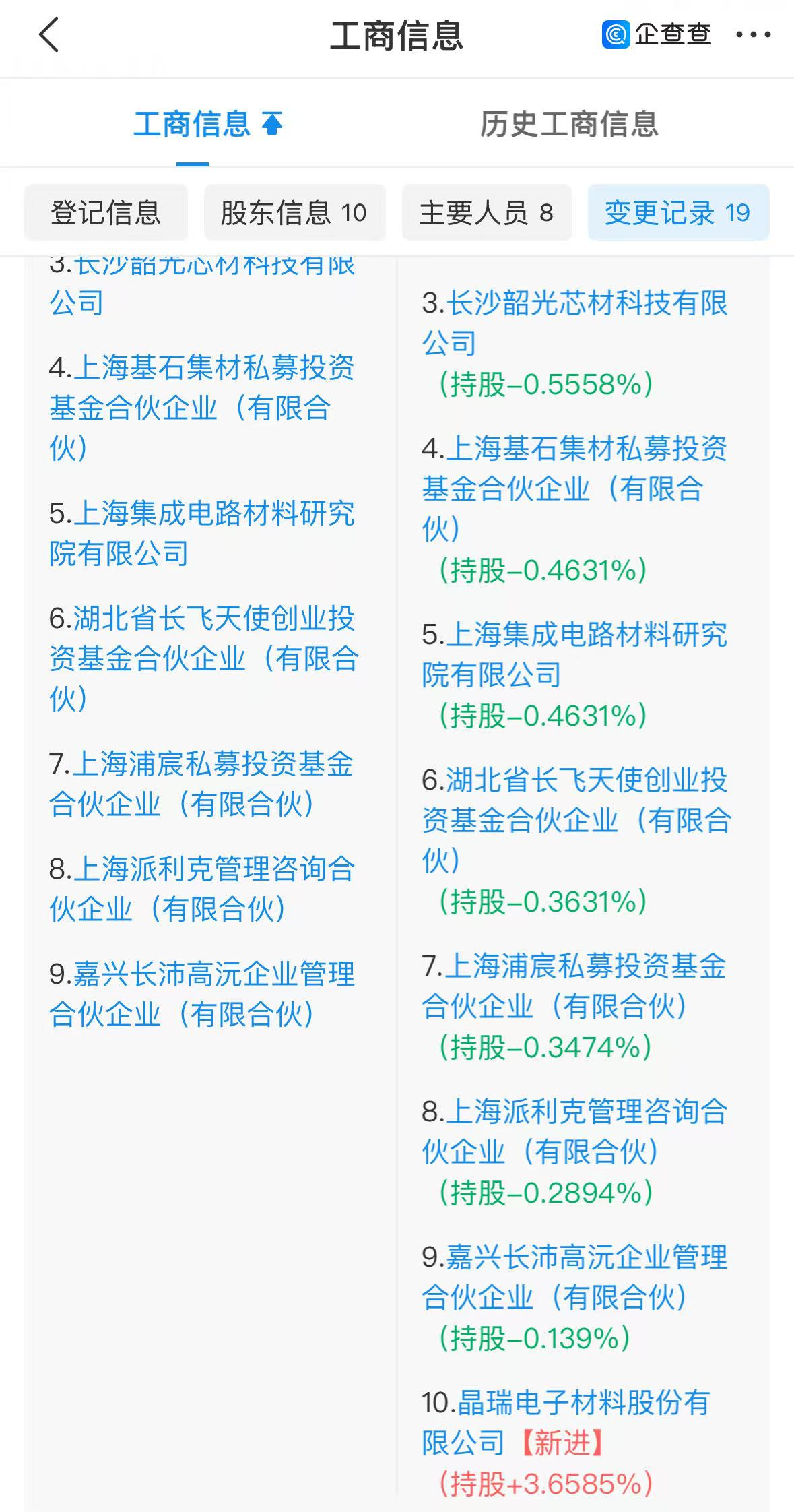
Task: Open 上海集成电路材料研究院有限公司 in left column
Action: [202, 532]
